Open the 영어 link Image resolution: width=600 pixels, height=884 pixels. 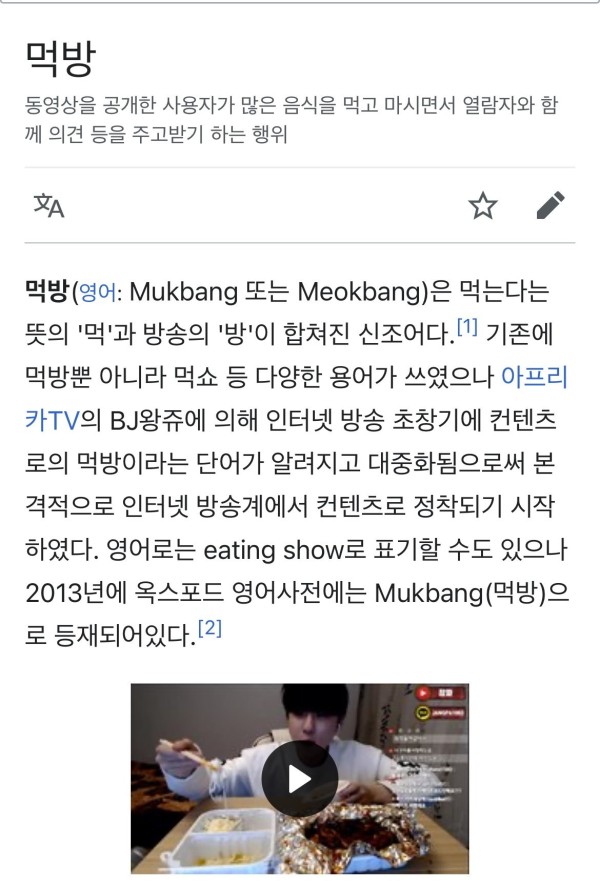coord(98,293)
